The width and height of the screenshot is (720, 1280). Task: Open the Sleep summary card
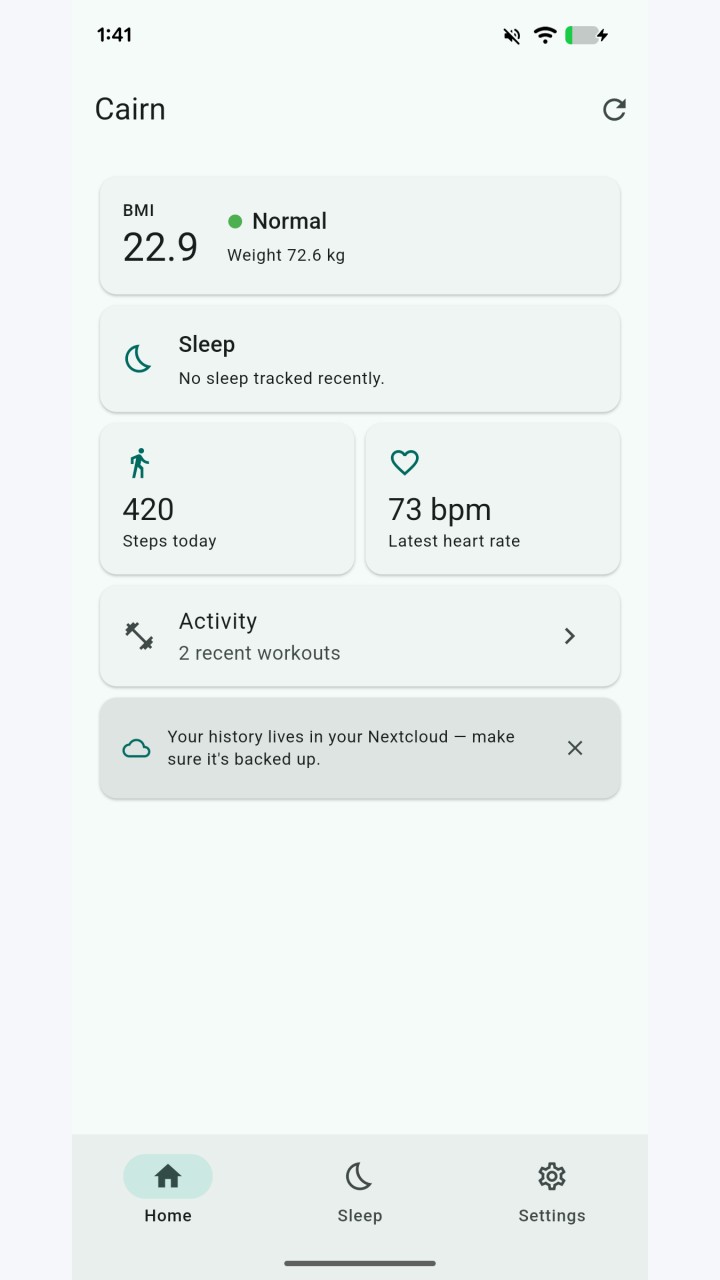click(x=360, y=359)
